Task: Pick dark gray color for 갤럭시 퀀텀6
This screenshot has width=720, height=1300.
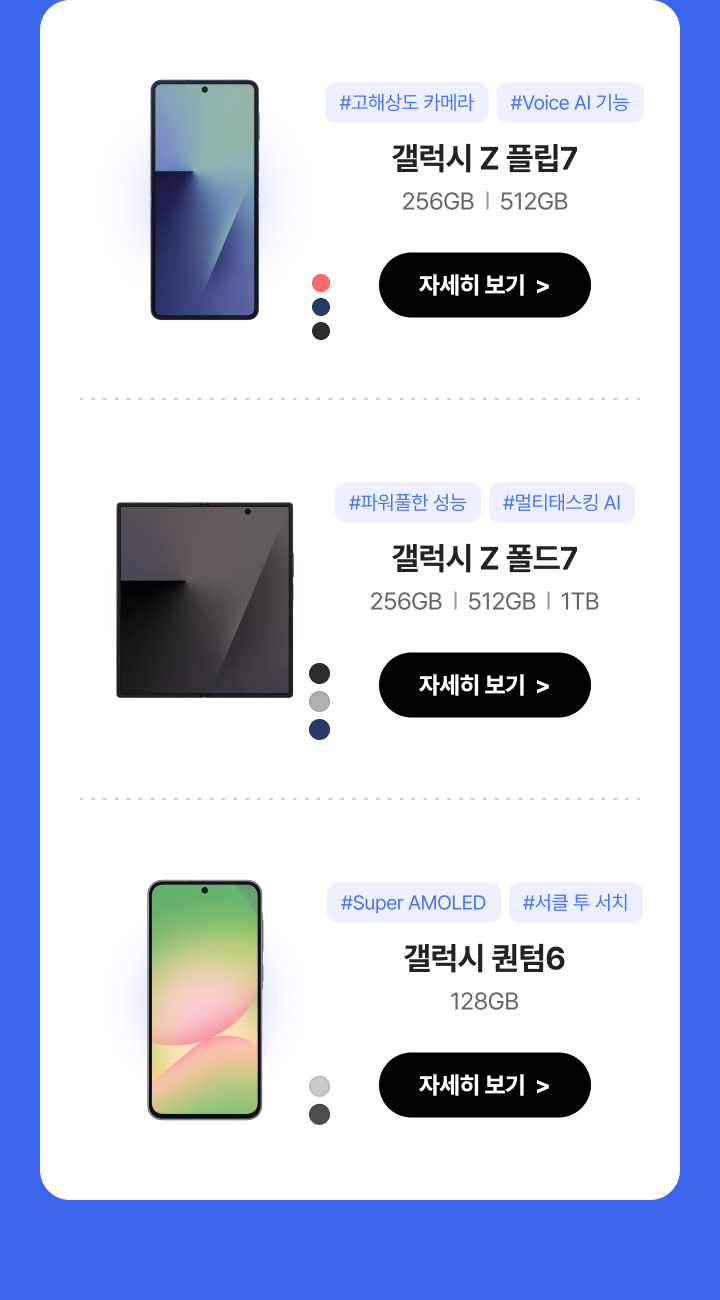Action: (x=319, y=1114)
